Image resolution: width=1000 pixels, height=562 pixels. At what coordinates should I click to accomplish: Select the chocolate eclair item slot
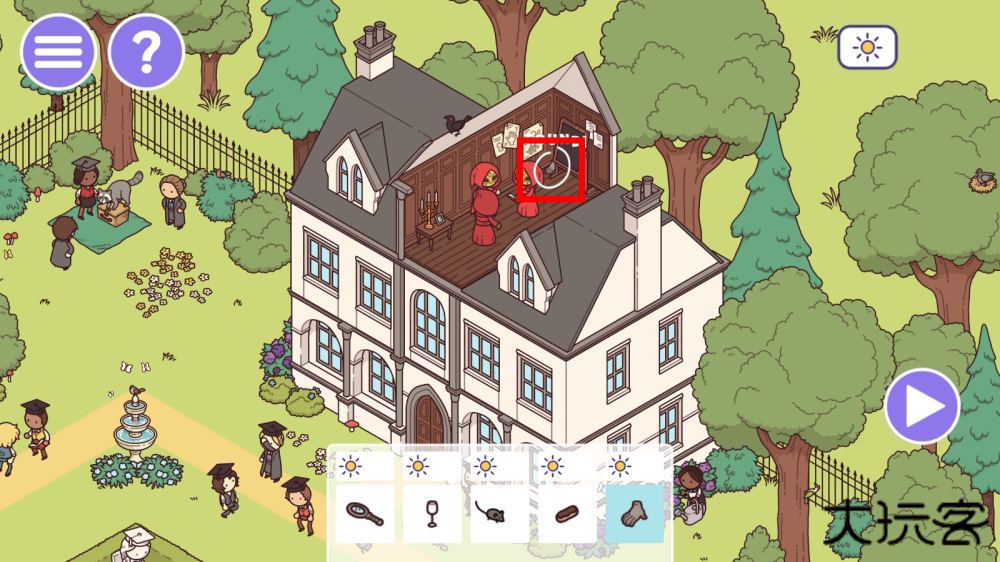[x=567, y=513]
